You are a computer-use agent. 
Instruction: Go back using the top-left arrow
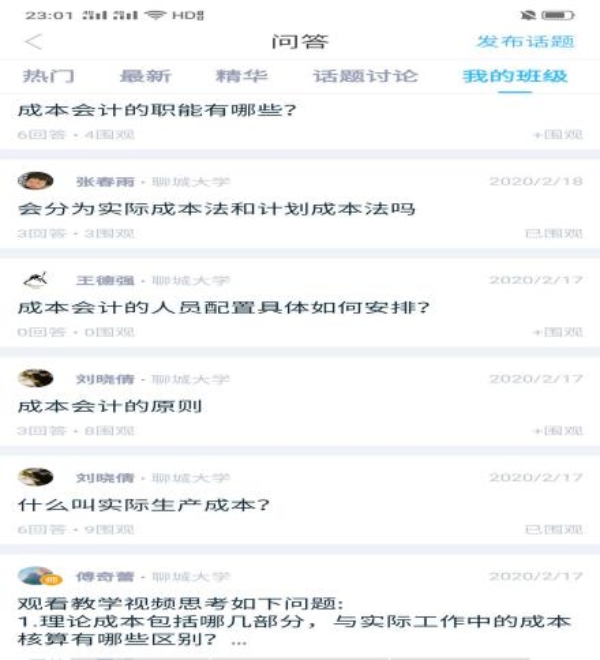click(34, 42)
